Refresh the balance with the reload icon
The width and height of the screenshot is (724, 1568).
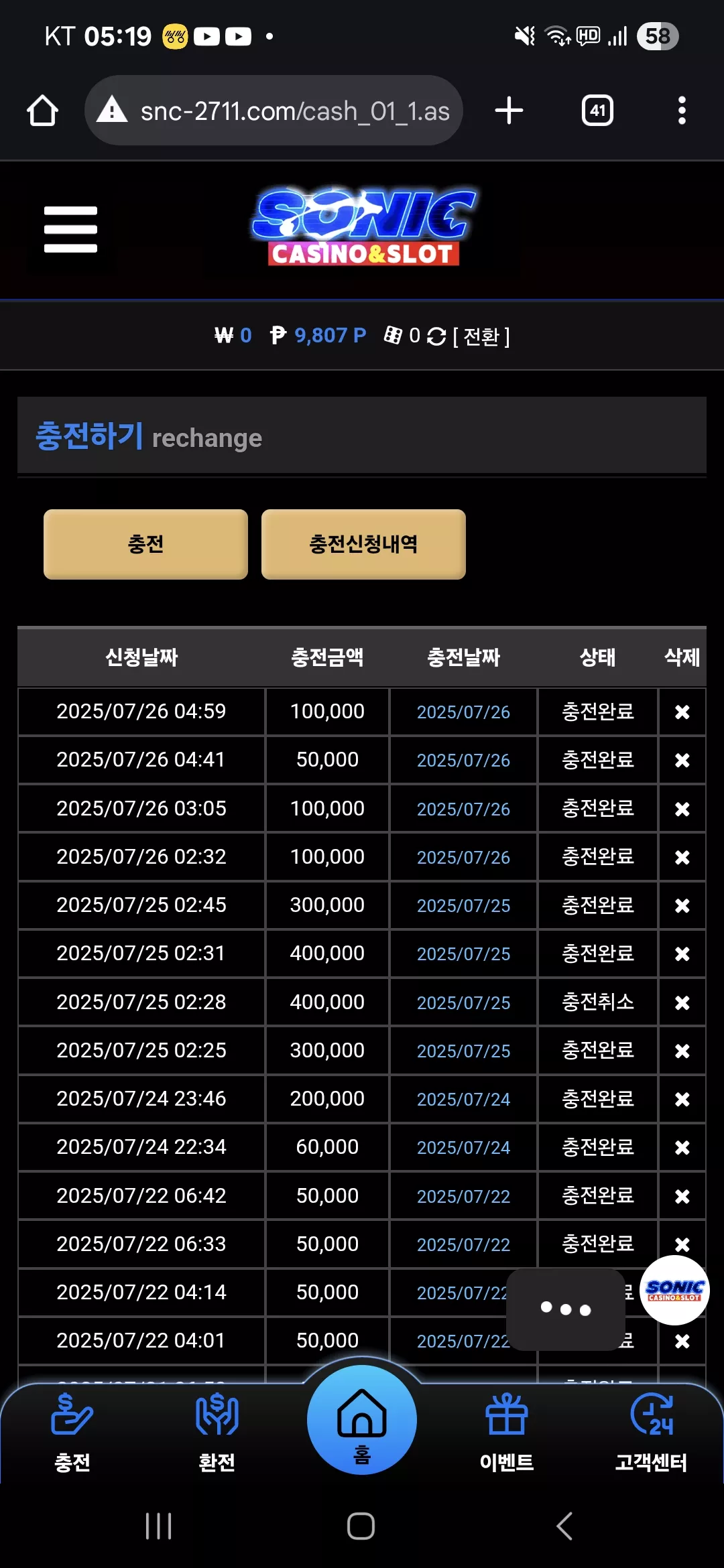point(436,336)
